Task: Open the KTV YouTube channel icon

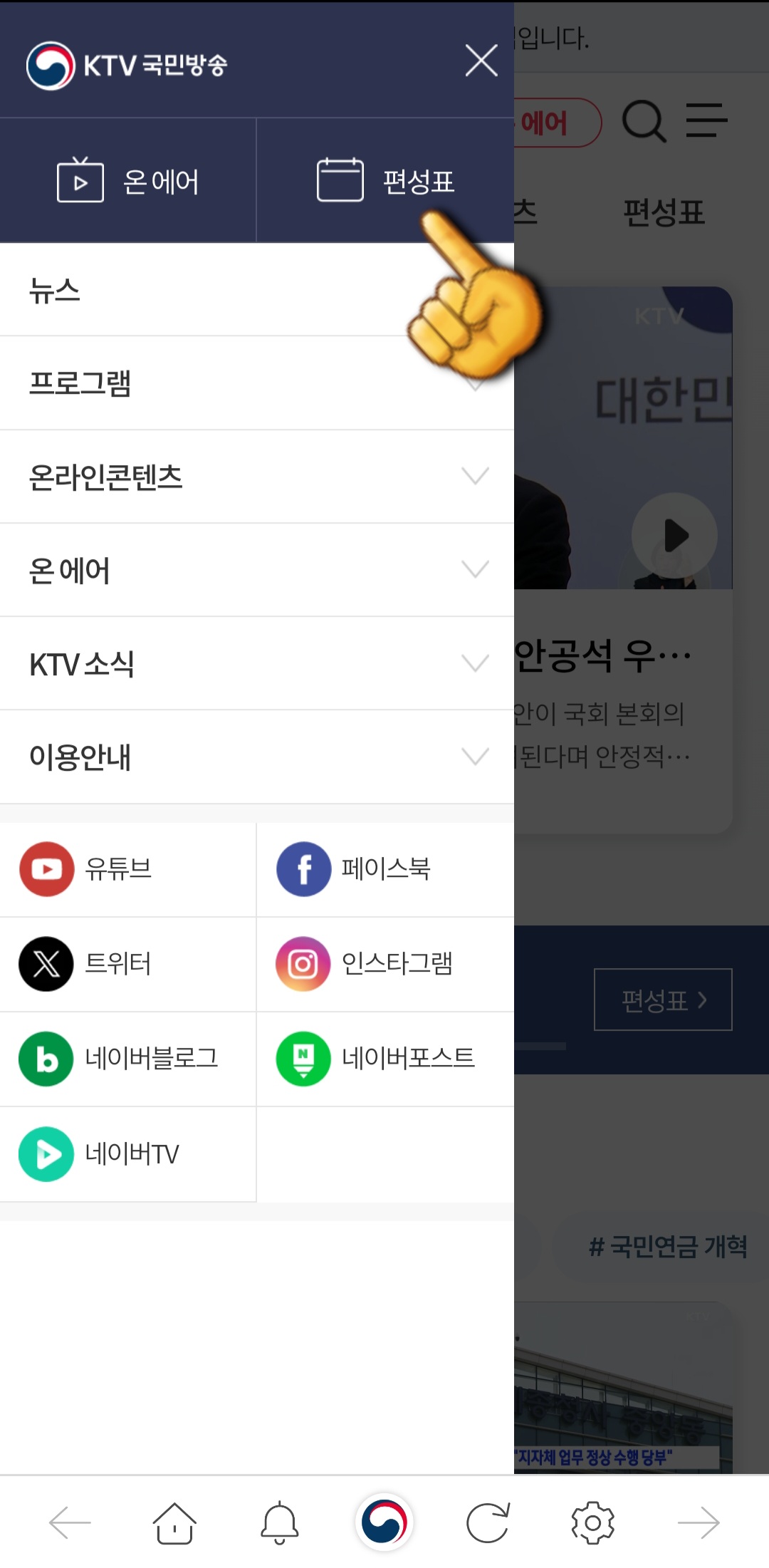Action: pyautogui.click(x=46, y=869)
